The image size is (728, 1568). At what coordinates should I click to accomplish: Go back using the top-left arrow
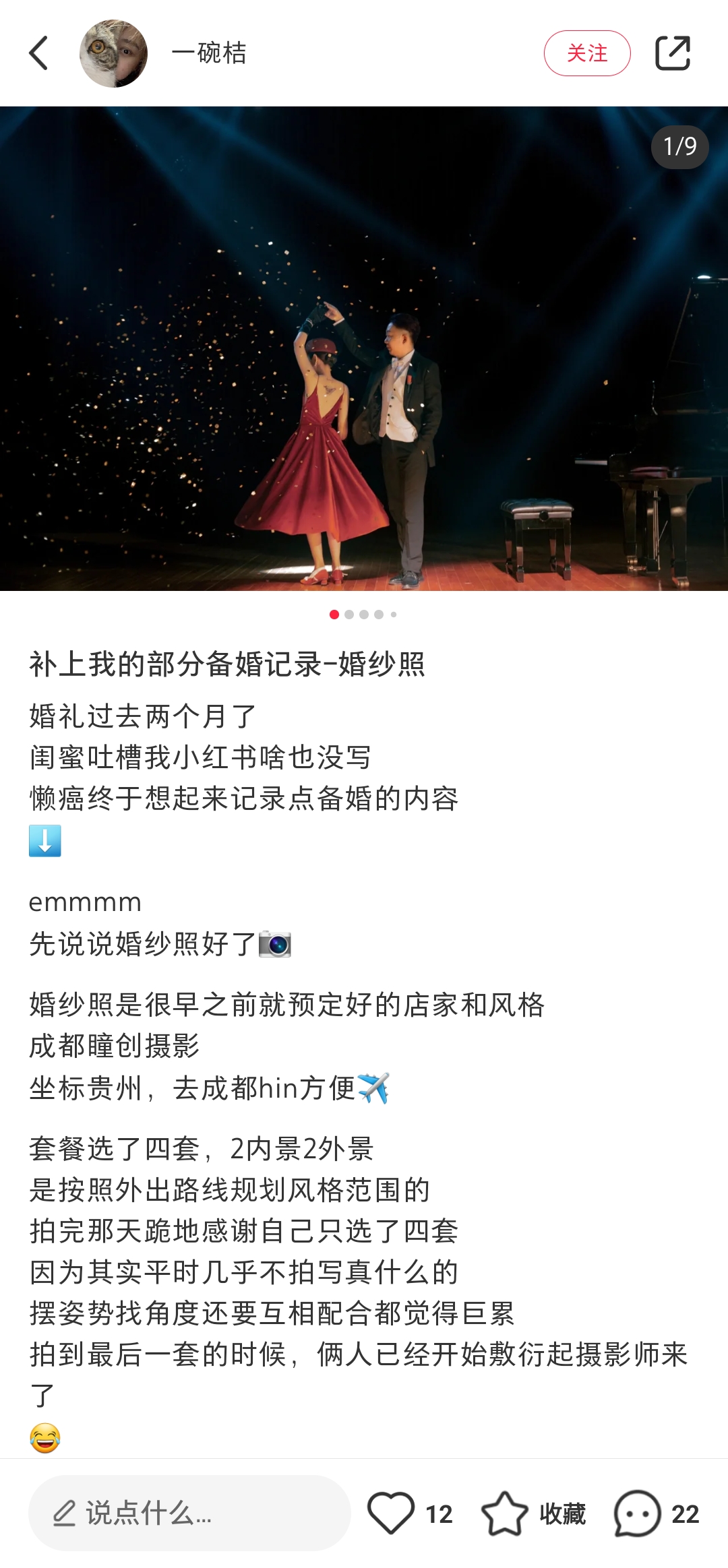(x=39, y=53)
